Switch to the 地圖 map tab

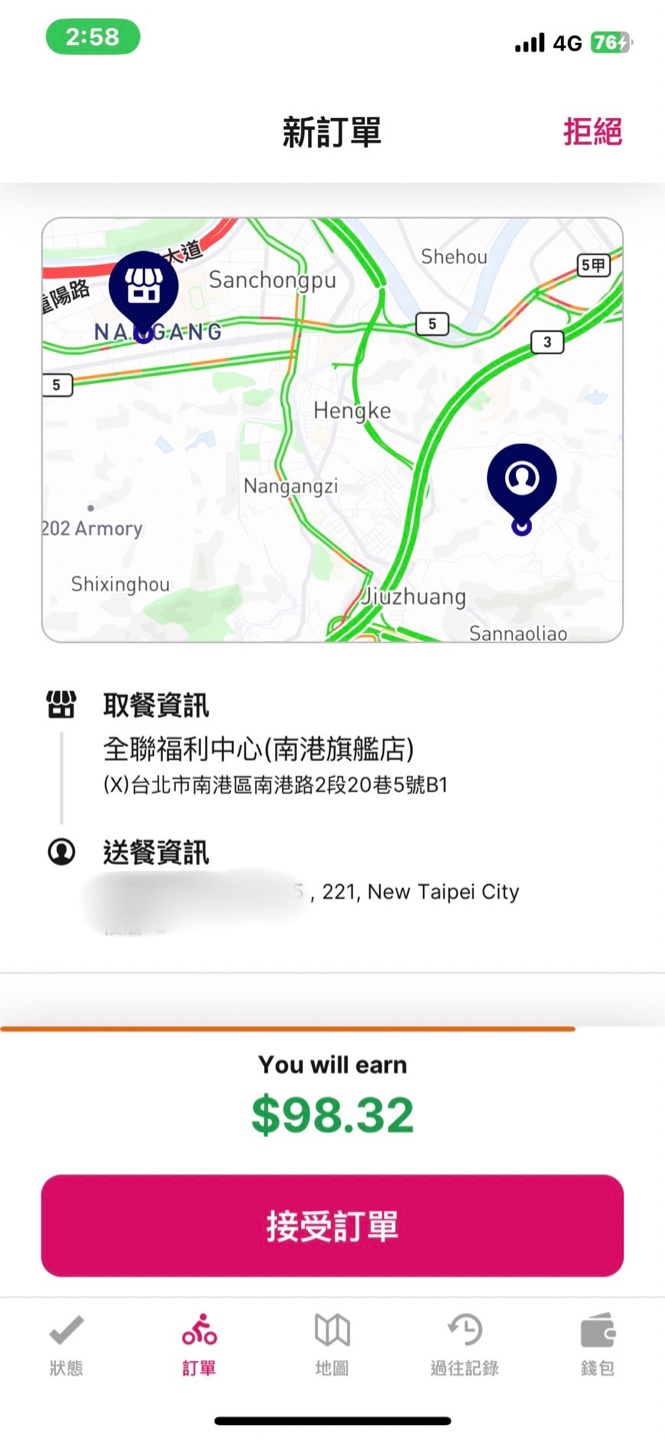tap(332, 1345)
